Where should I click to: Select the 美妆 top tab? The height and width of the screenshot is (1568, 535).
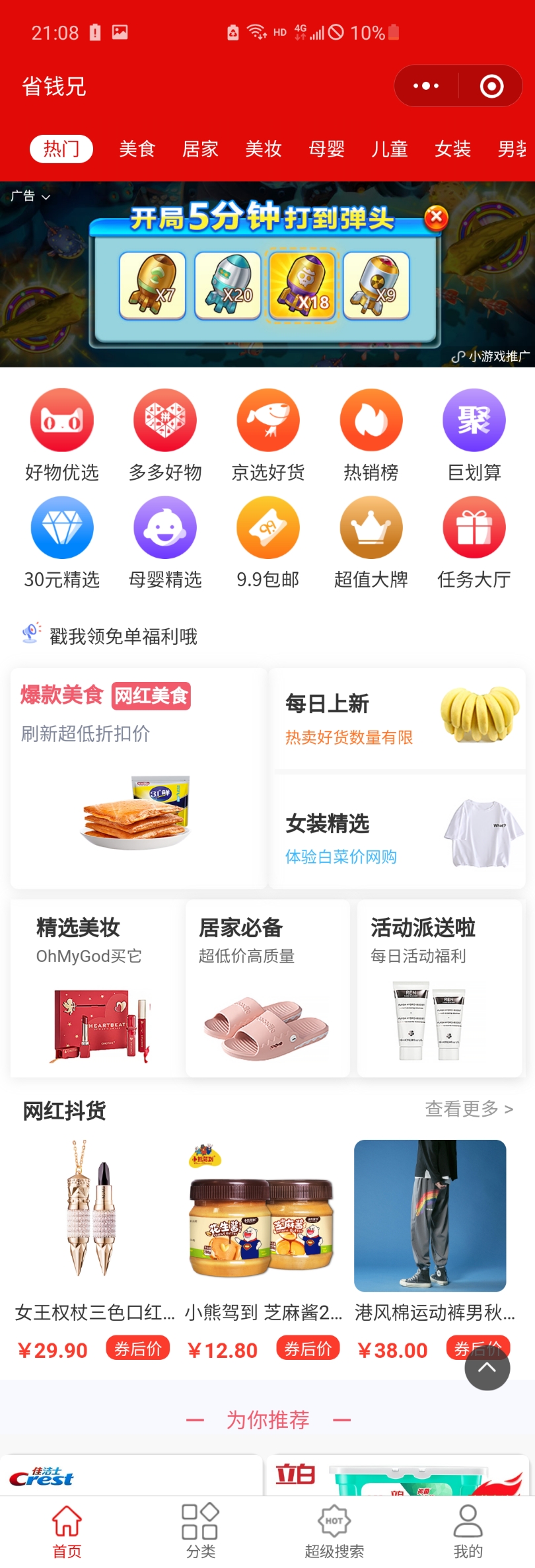coord(264,149)
